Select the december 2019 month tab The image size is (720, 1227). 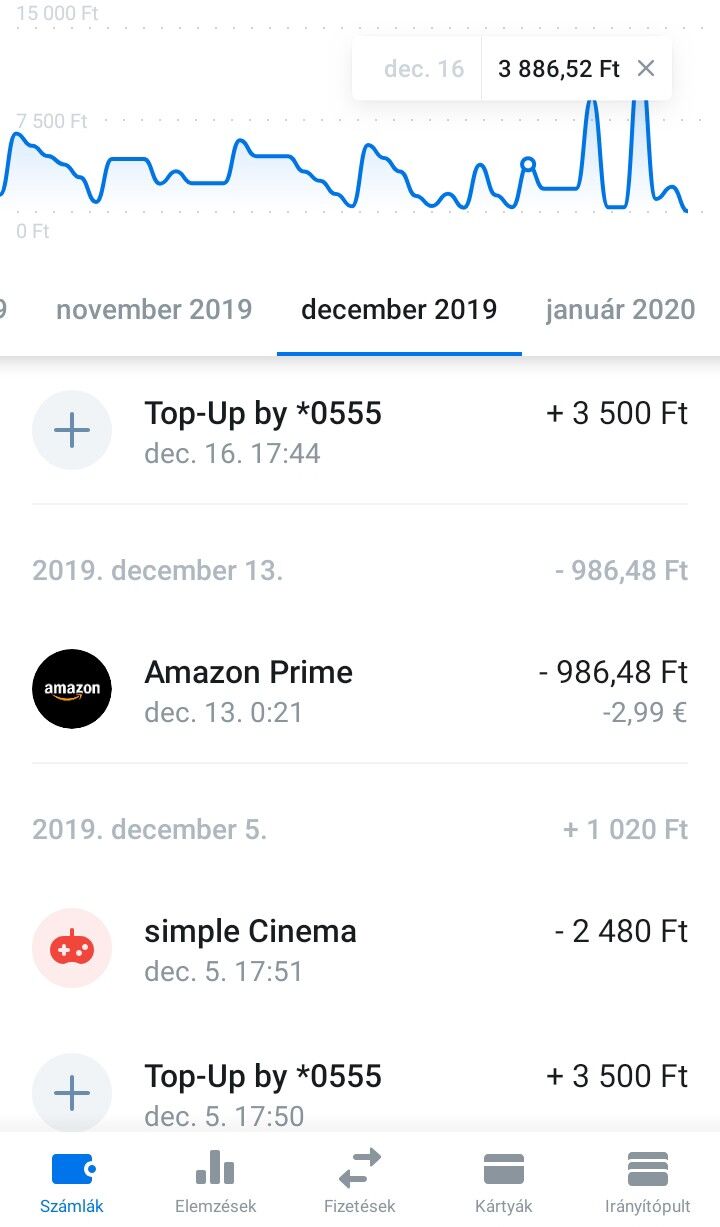click(x=399, y=310)
